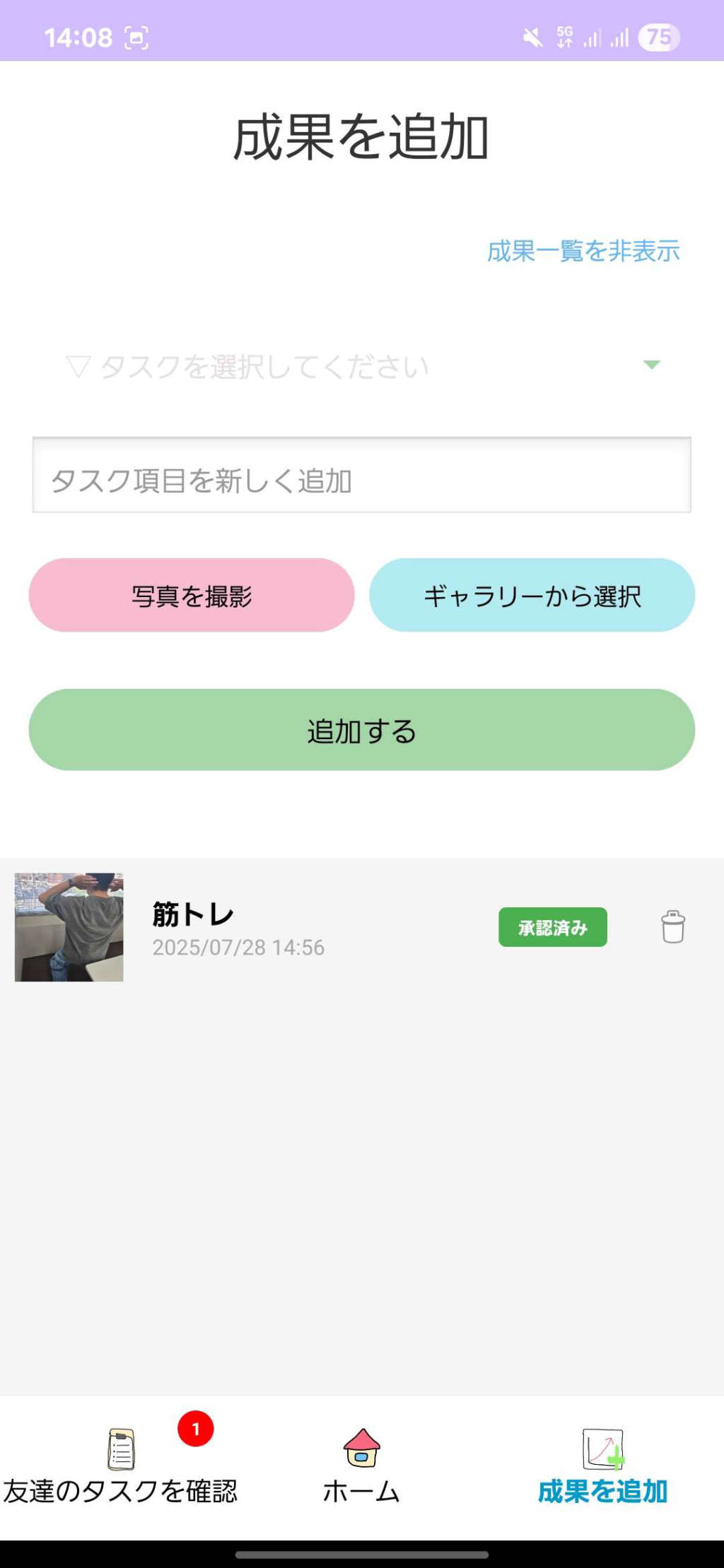Tap the green 追加する button

coord(361,730)
